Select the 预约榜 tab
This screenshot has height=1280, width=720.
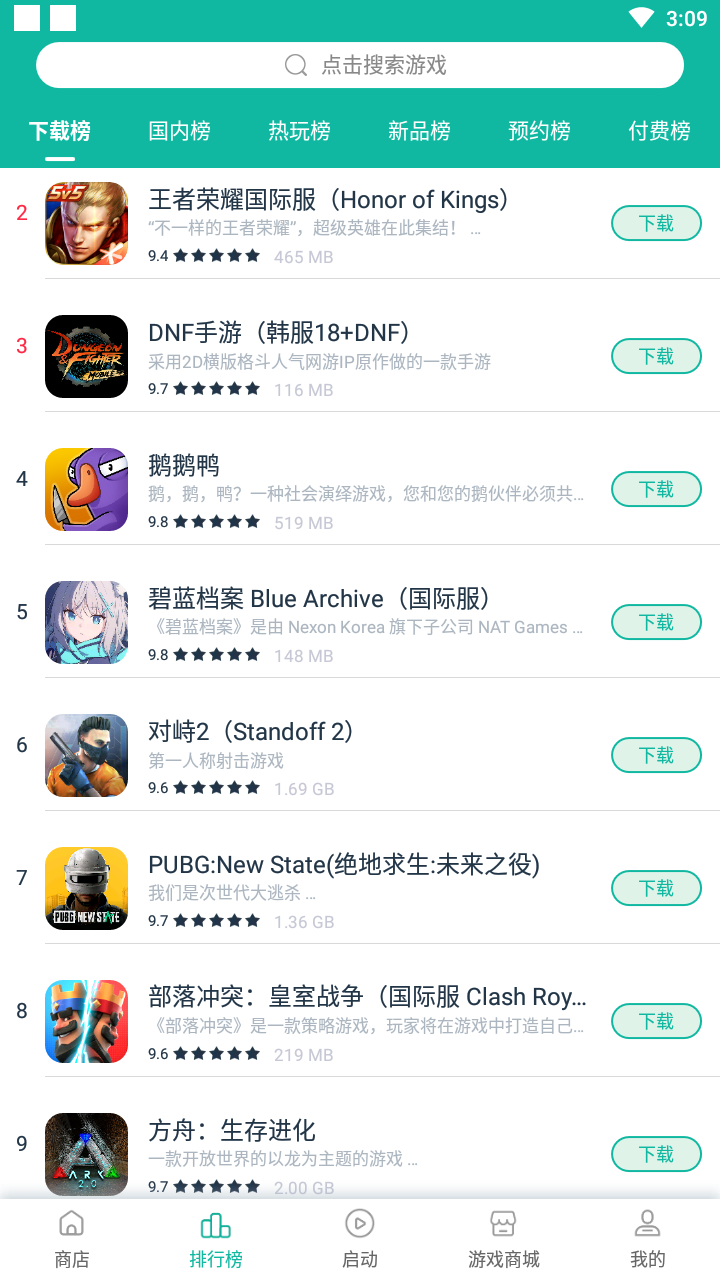pyautogui.click(x=540, y=131)
